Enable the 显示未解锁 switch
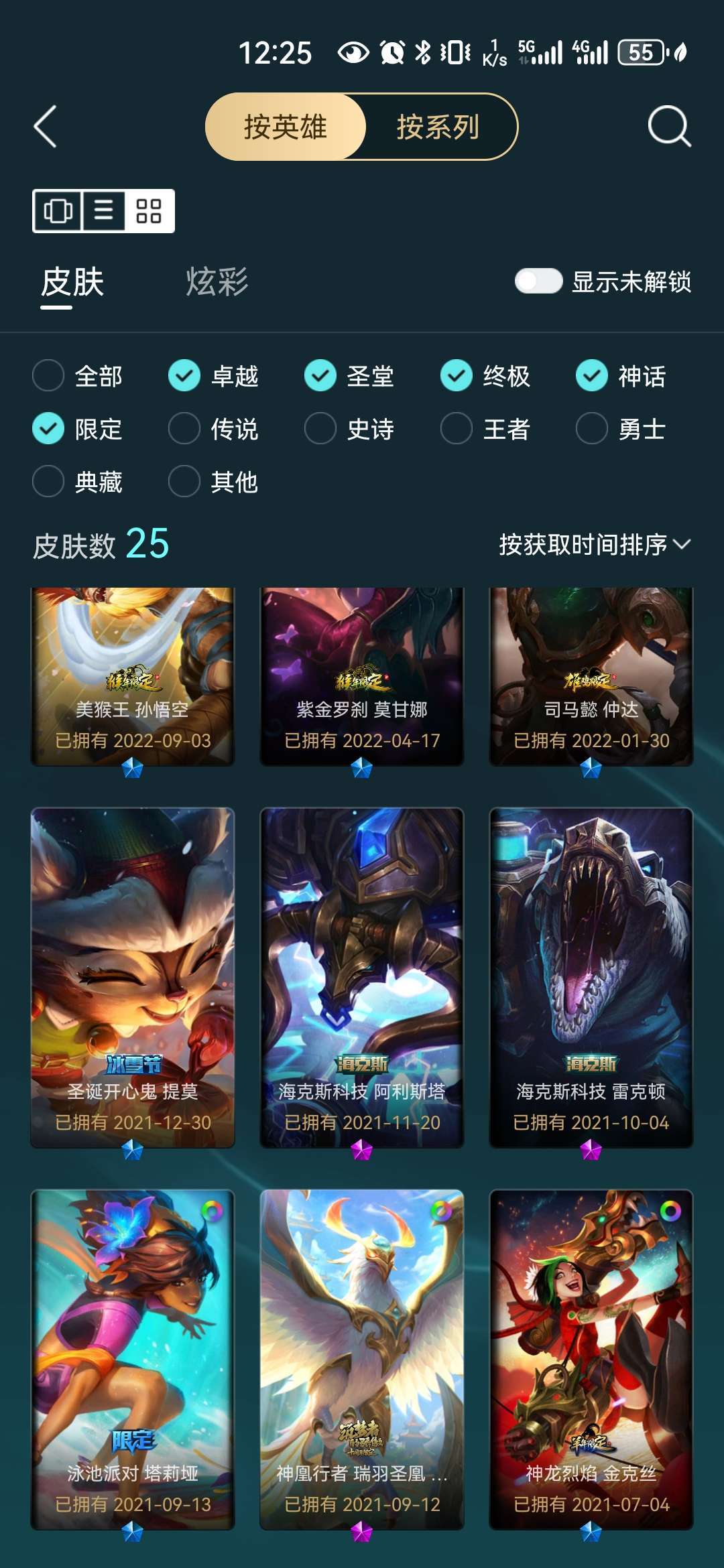 point(538,281)
